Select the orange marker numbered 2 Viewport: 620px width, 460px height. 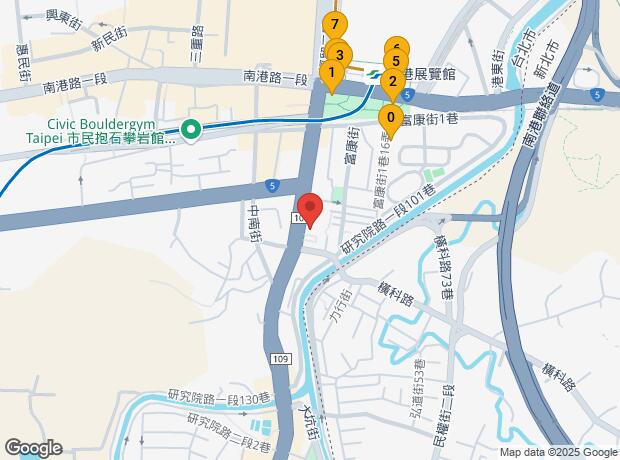(392, 82)
